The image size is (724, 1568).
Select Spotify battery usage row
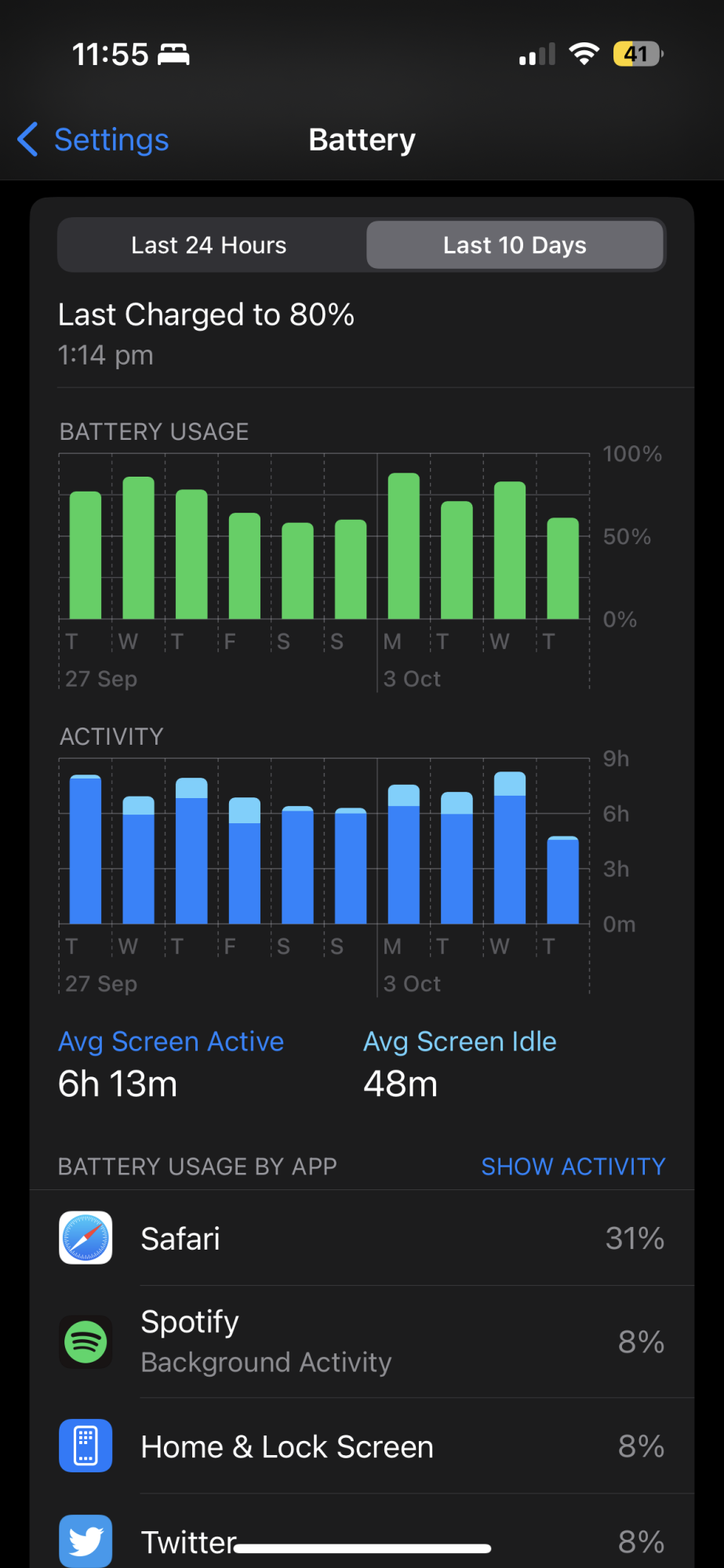click(362, 1341)
